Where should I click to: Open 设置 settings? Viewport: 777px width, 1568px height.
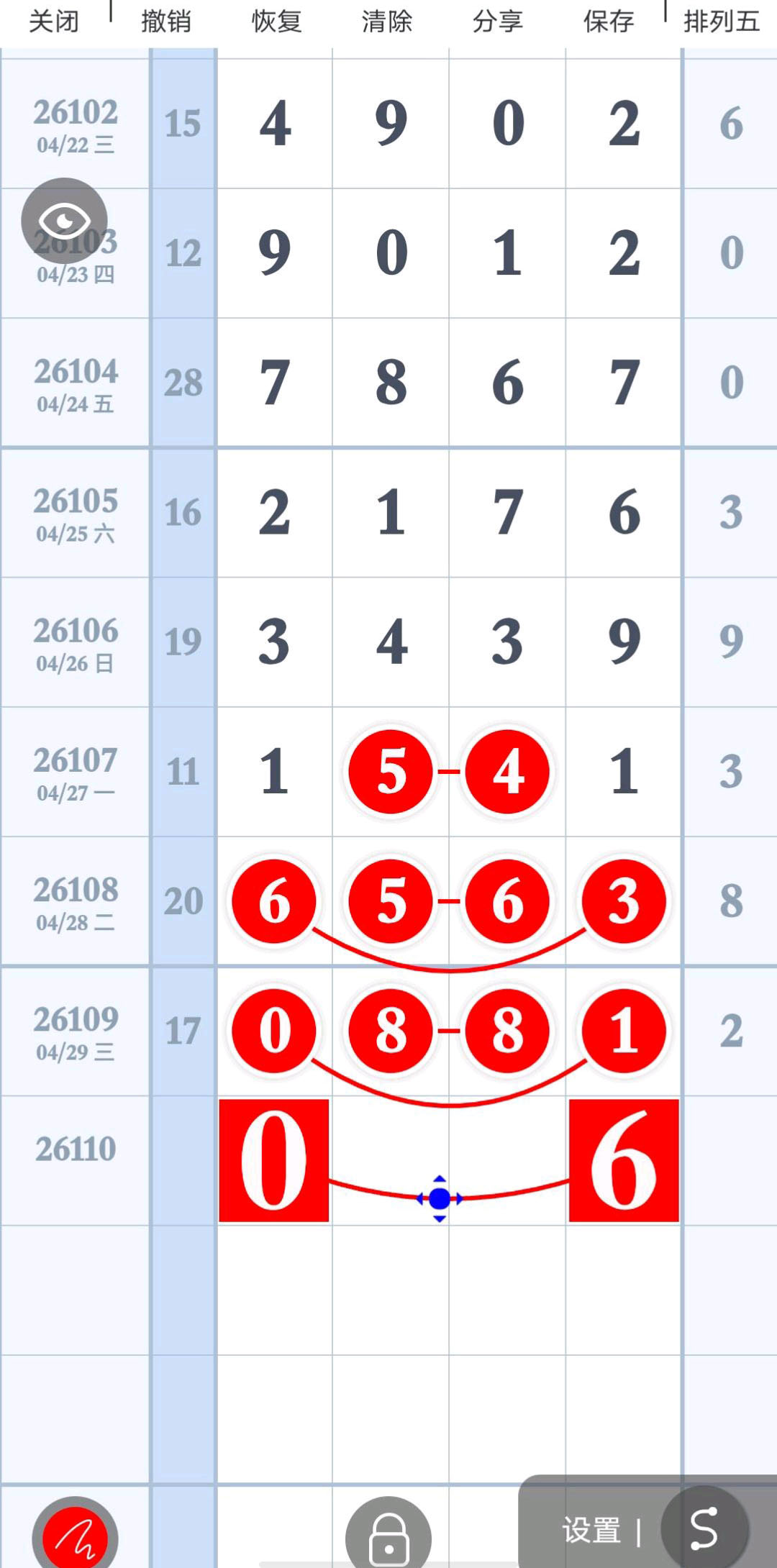click(x=591, y=1531)
